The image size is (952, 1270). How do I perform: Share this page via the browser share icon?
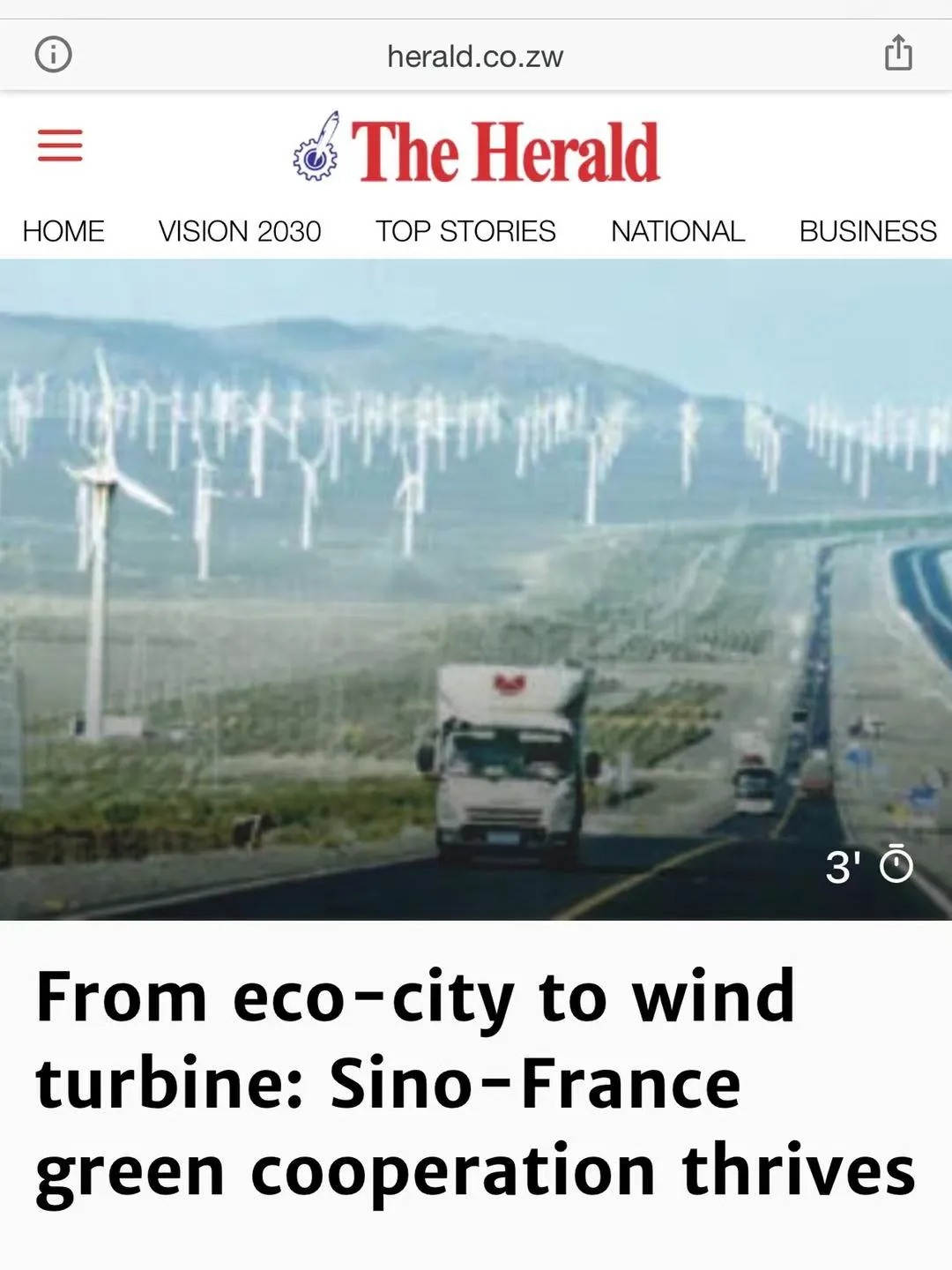pos(897,53)
